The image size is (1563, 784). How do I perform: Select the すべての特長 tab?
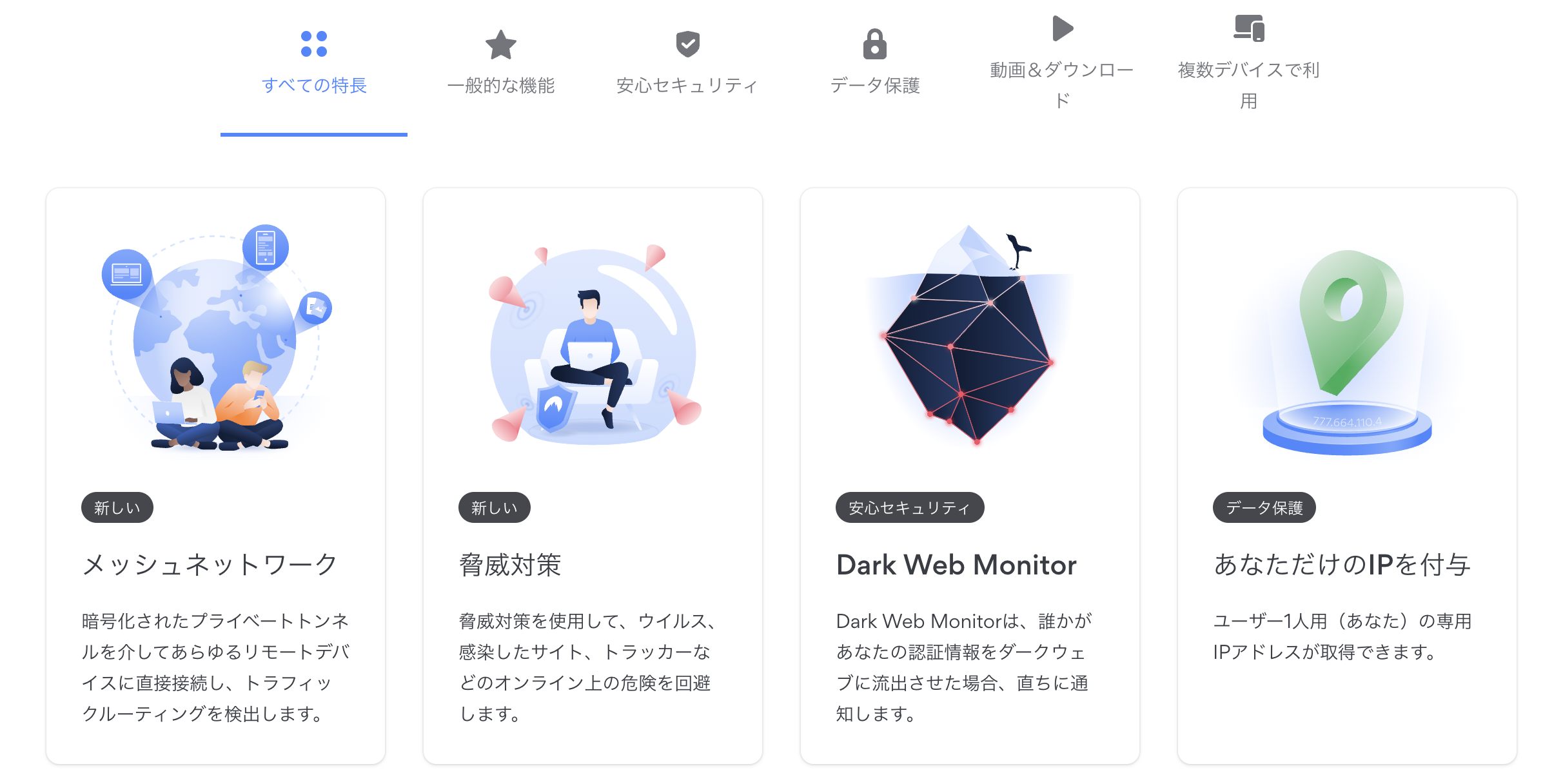pos(314,64)
